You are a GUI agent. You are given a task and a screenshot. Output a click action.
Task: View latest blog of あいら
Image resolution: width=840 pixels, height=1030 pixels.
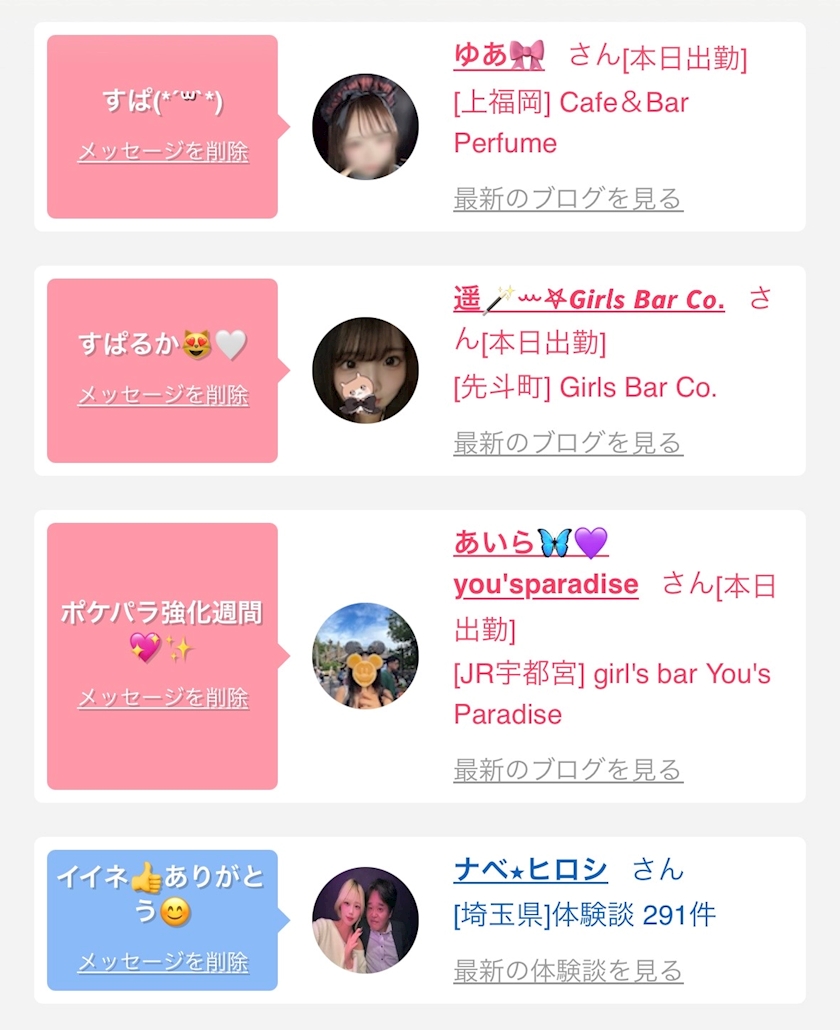[567, 769]
